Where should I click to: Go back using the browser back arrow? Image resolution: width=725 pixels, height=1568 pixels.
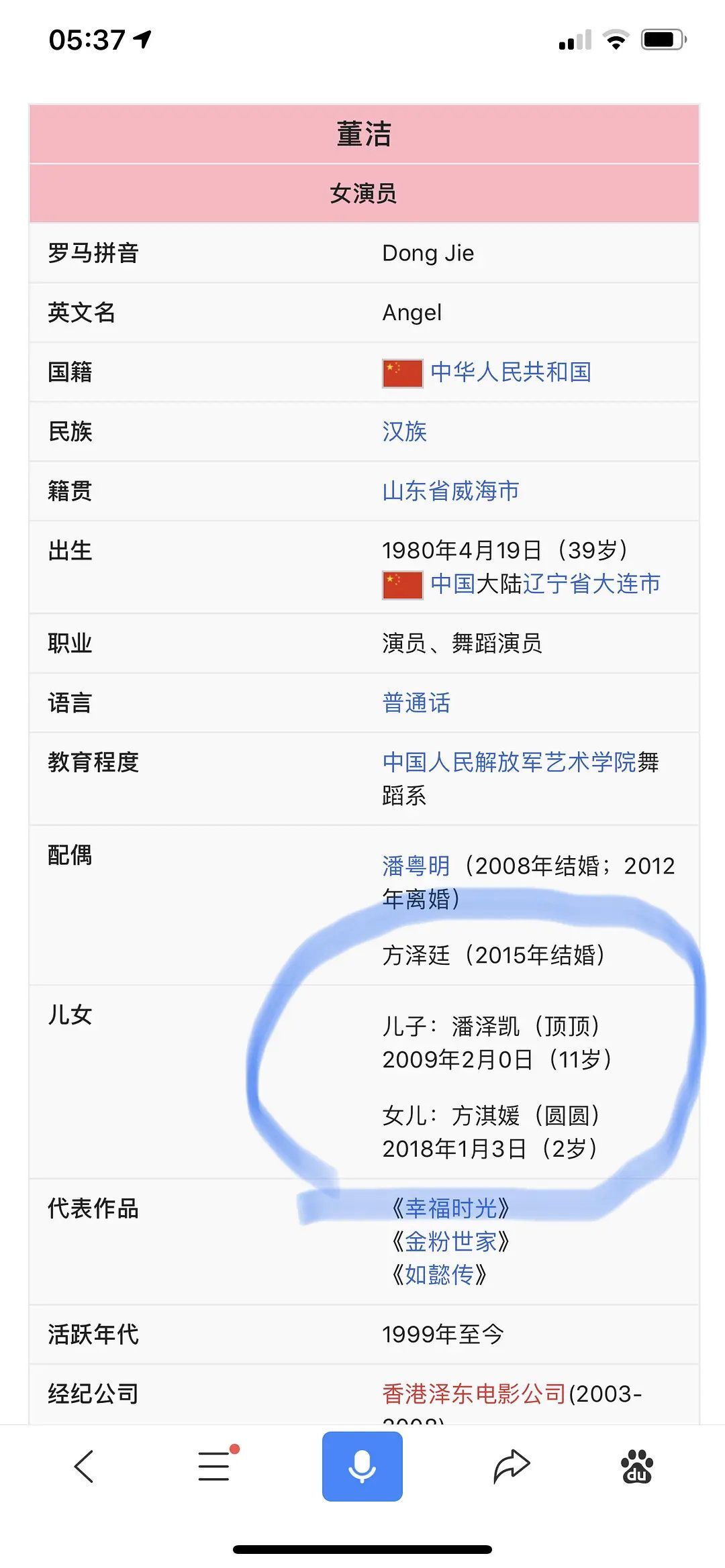coord(84,1466)
